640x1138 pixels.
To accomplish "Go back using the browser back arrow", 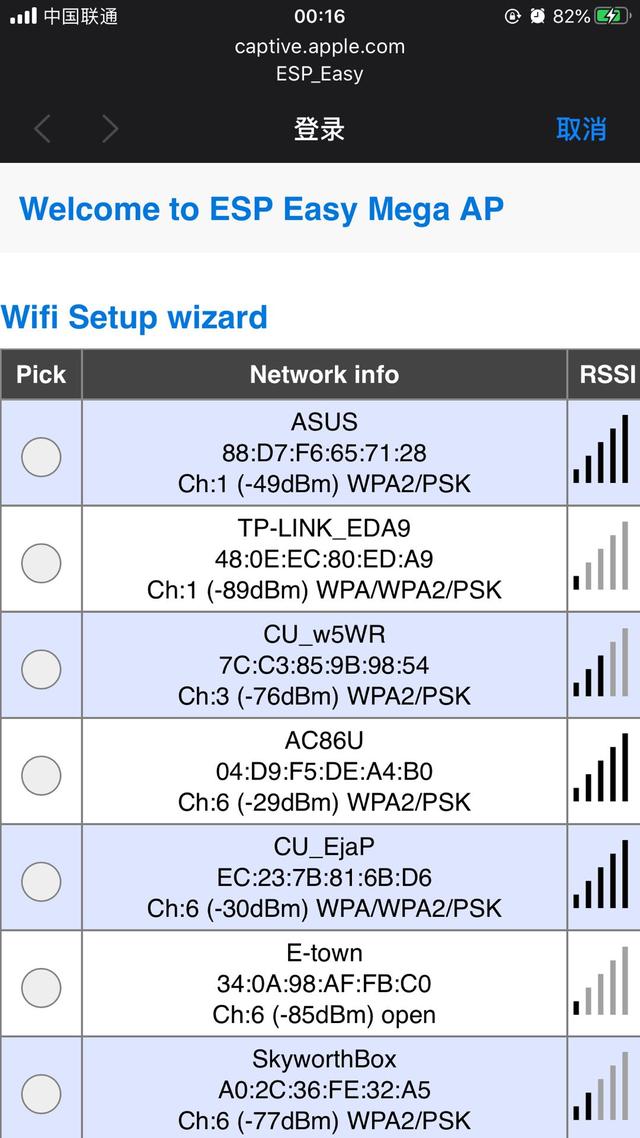I will point(42,129).
